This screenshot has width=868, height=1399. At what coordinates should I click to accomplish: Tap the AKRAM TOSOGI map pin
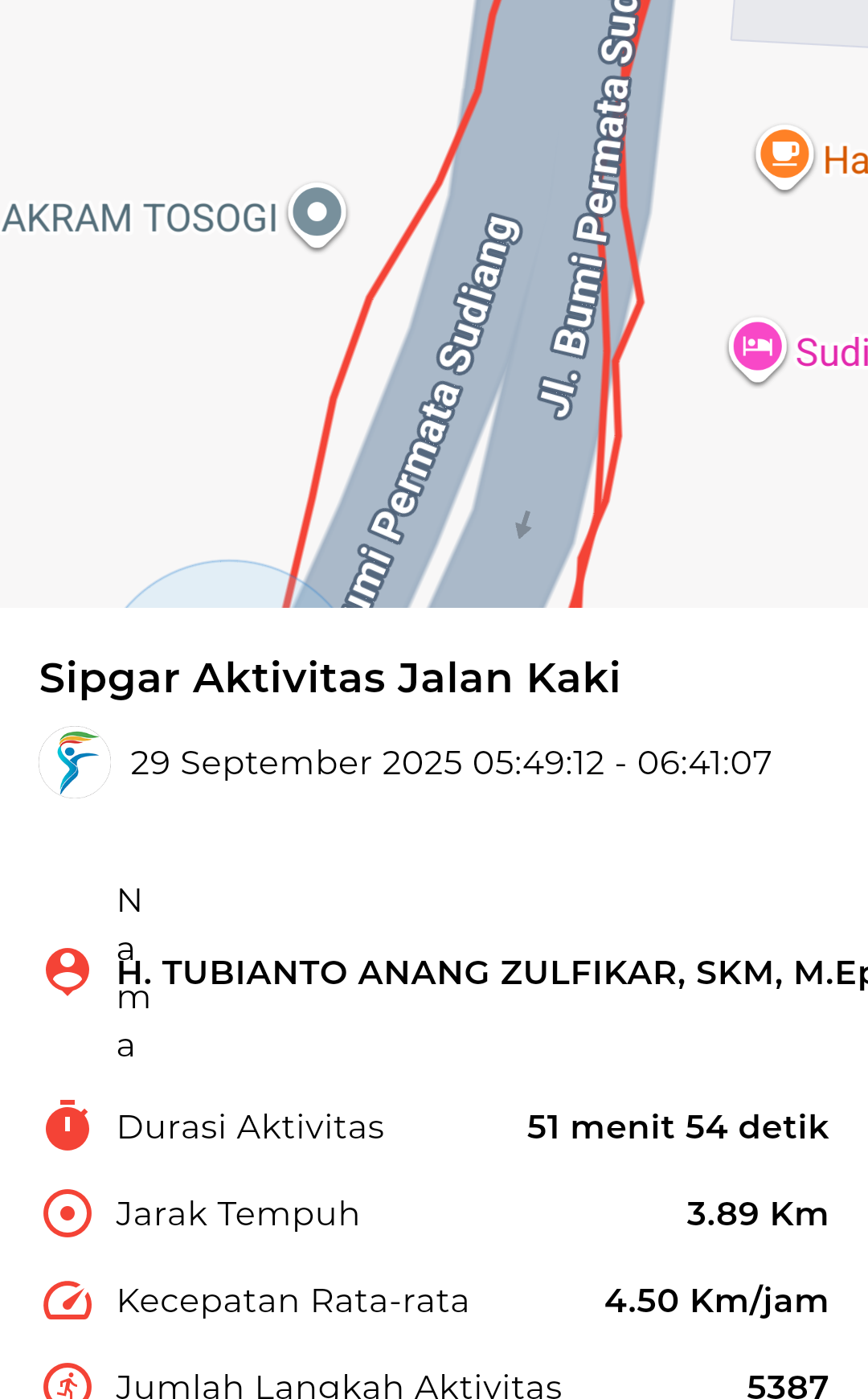pyautogui.click(x=317, y=214)
